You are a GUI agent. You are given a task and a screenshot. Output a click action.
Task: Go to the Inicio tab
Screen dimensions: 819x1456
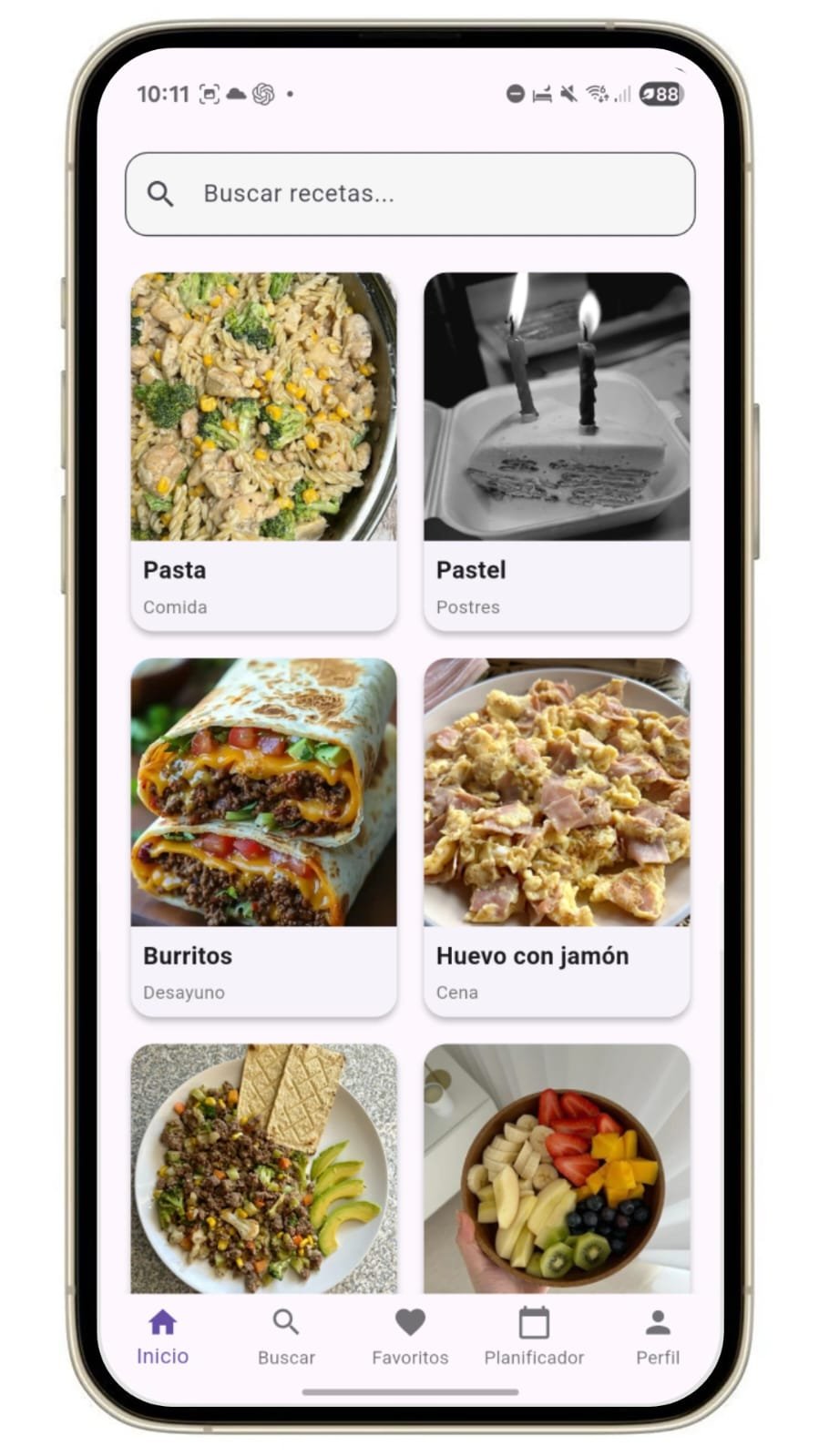tap(162, 1337)
